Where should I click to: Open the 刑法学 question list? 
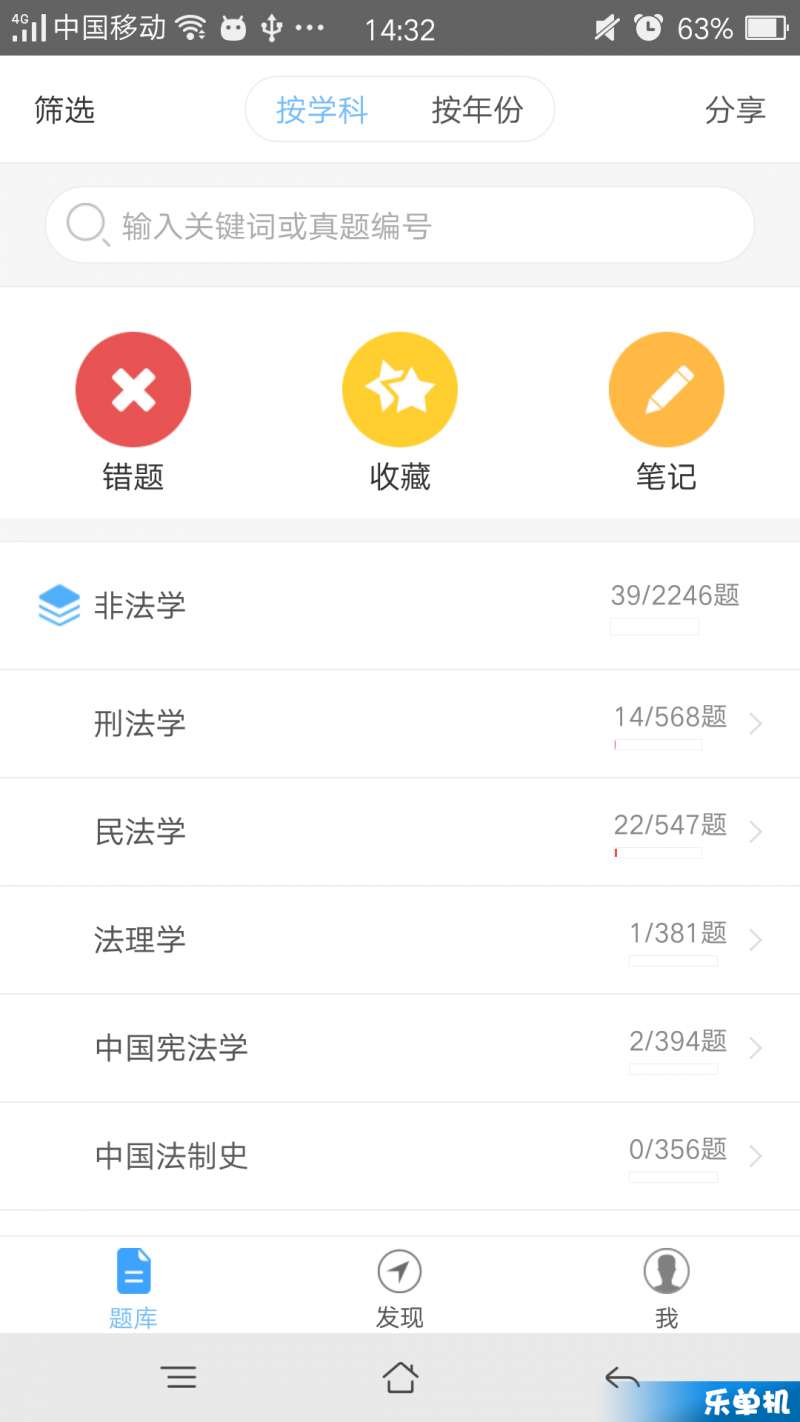point(400,724)
